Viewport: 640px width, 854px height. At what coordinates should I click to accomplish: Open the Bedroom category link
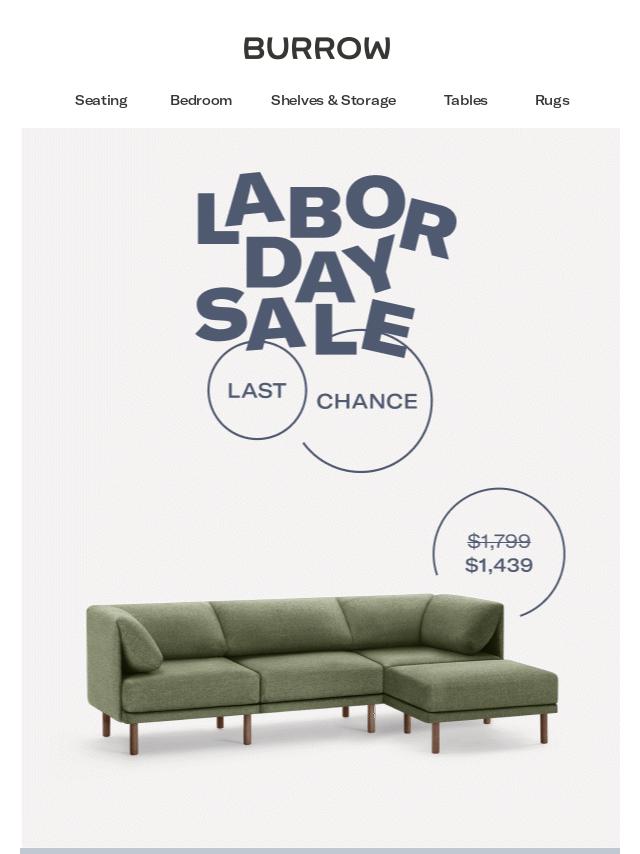point(201,100)
